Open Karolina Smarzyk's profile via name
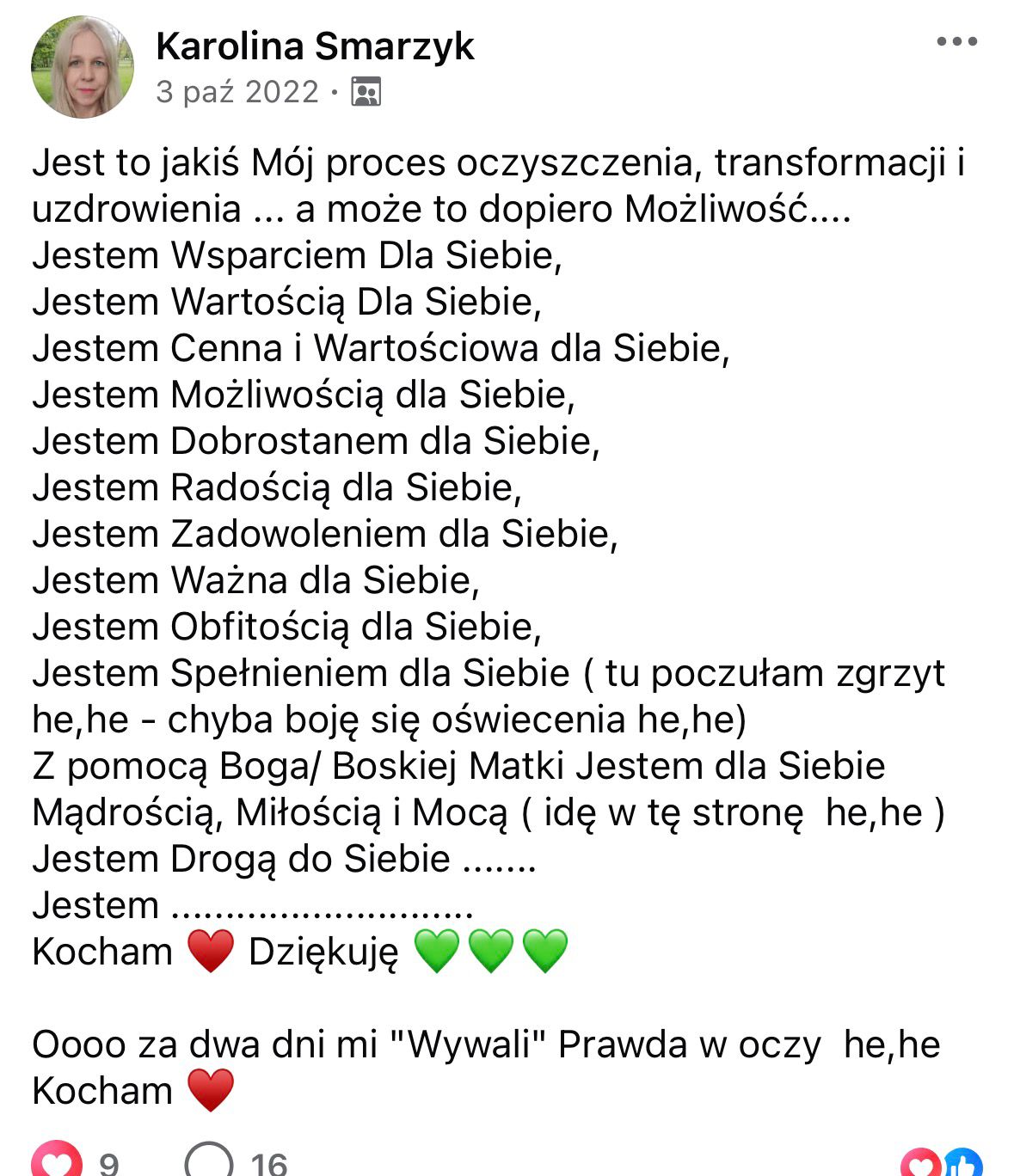The height and width of the screenshot is (1176, 1014). 315,46
